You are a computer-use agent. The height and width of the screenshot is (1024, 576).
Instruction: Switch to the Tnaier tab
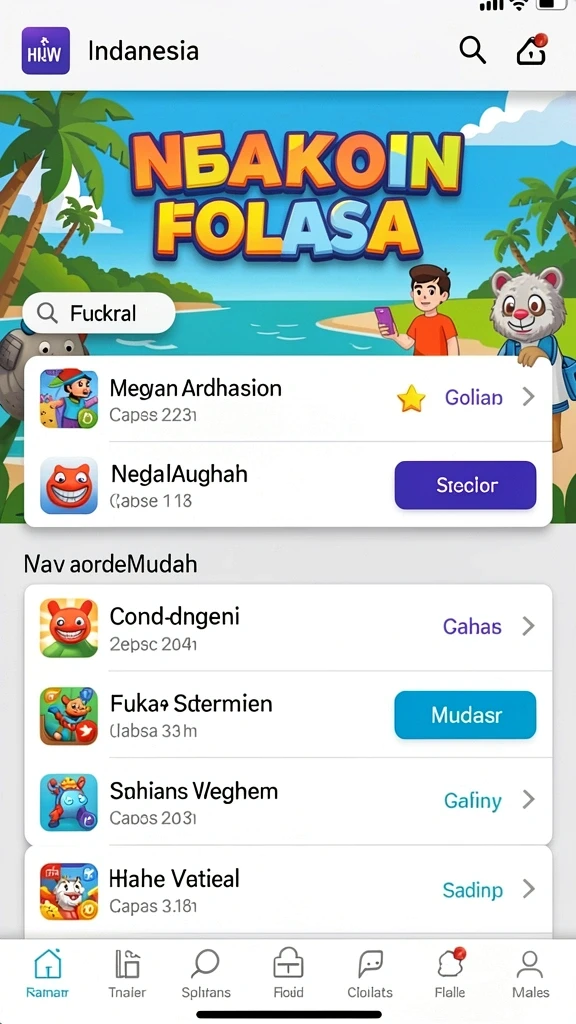(x=127, y=973)
